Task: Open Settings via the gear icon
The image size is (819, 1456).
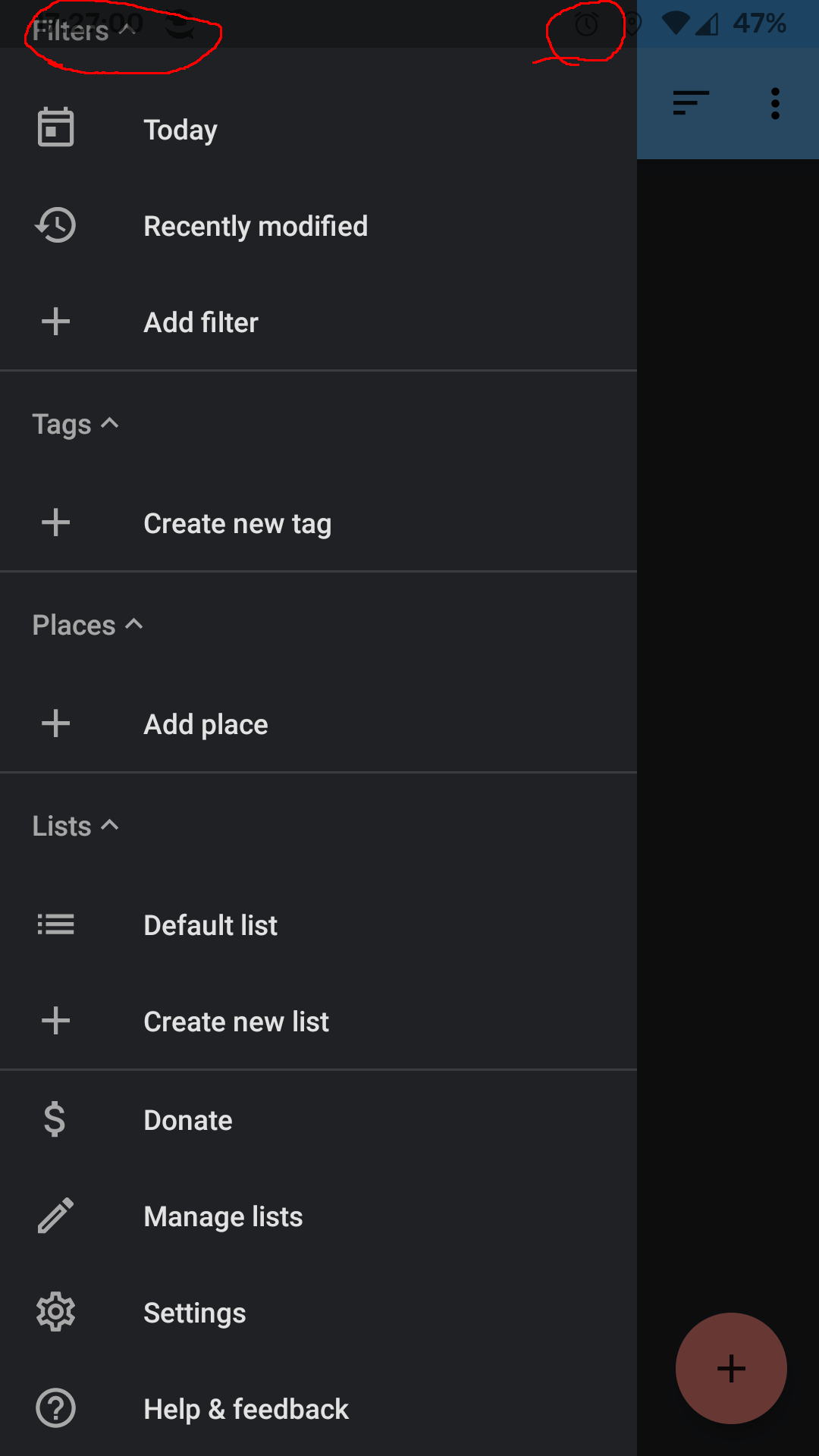Action: (x=55, y=1312)
